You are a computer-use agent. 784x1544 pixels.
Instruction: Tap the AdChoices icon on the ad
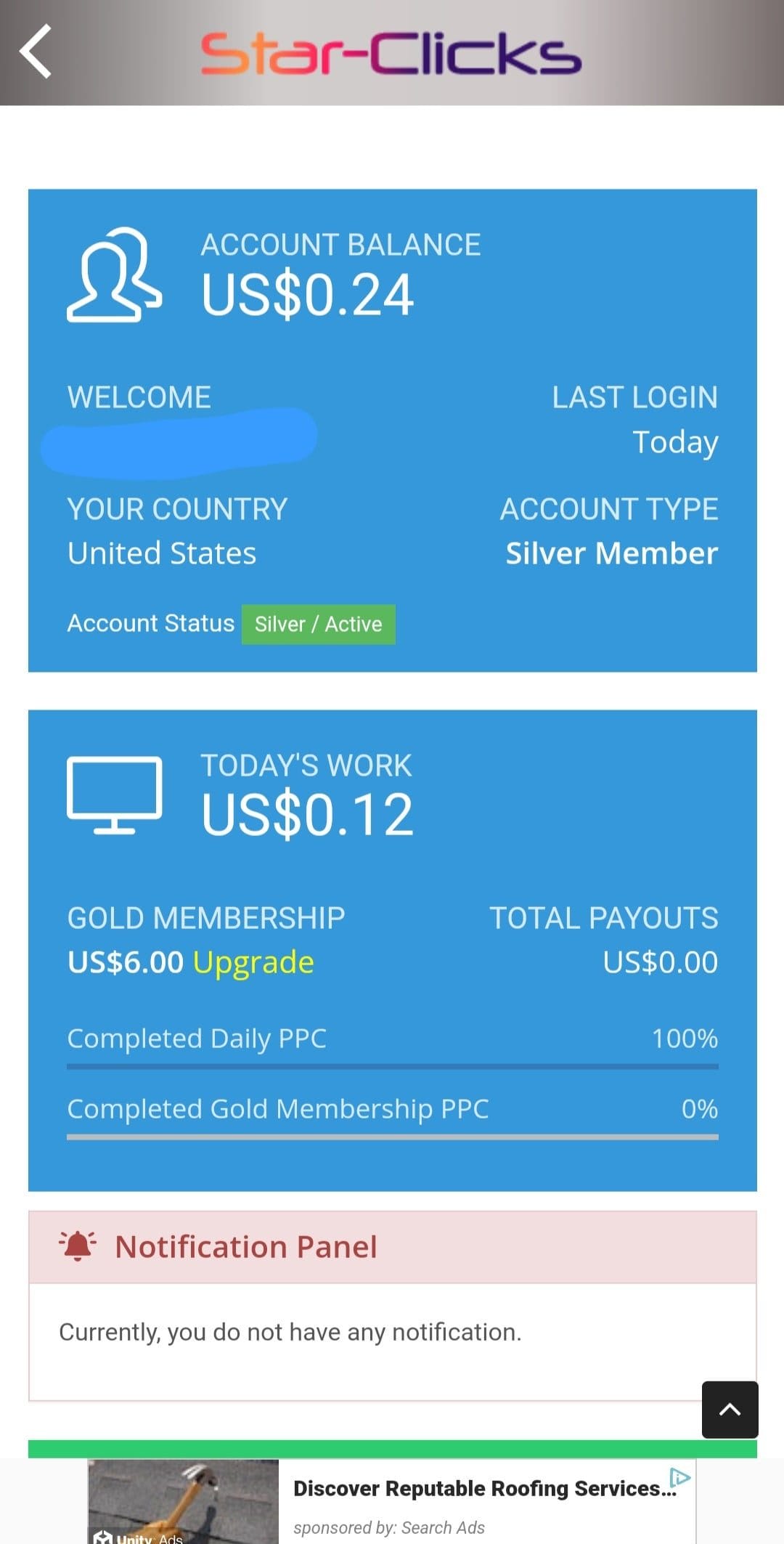pos(680,1477)
